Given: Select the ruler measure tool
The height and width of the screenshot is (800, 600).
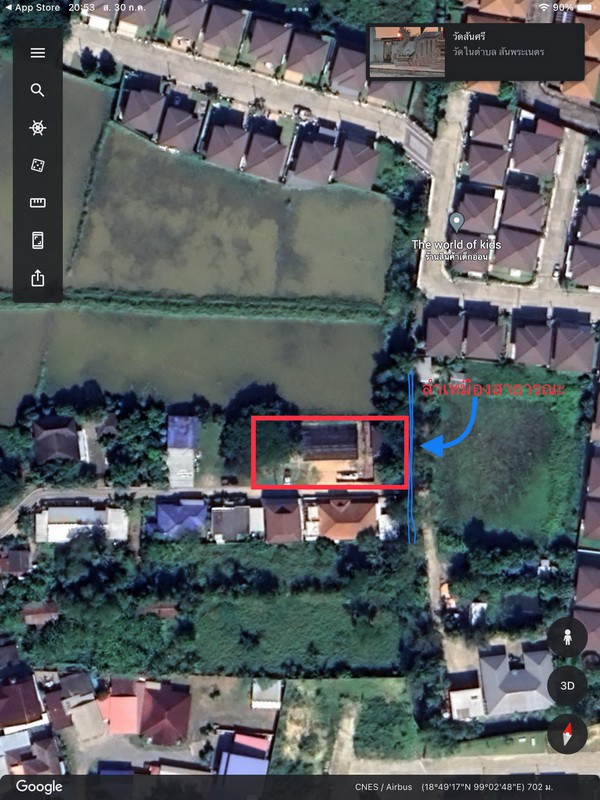Looking at the screenshot, I should 38,203.
